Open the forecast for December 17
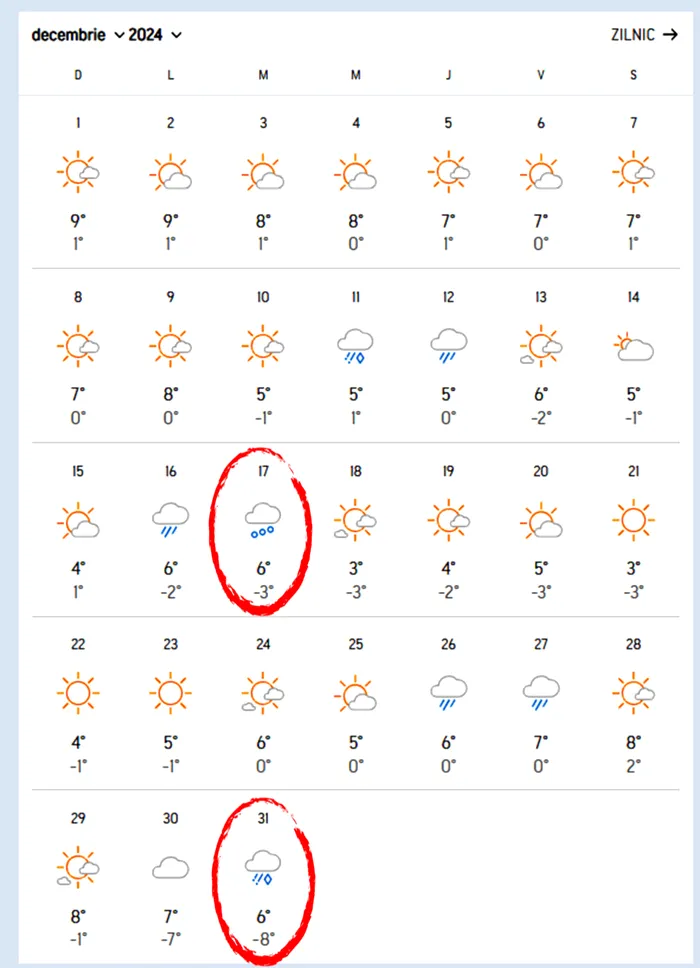The height and width of the screenshot is (968, 700). 263,530
